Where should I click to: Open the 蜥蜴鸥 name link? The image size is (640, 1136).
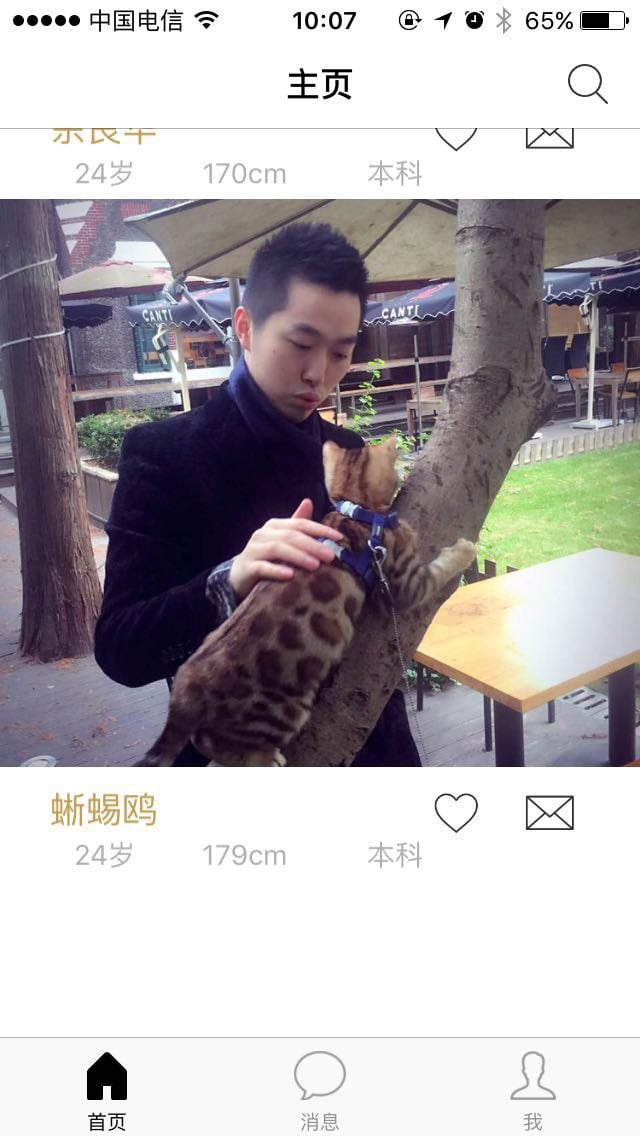[x=104, y=810]
